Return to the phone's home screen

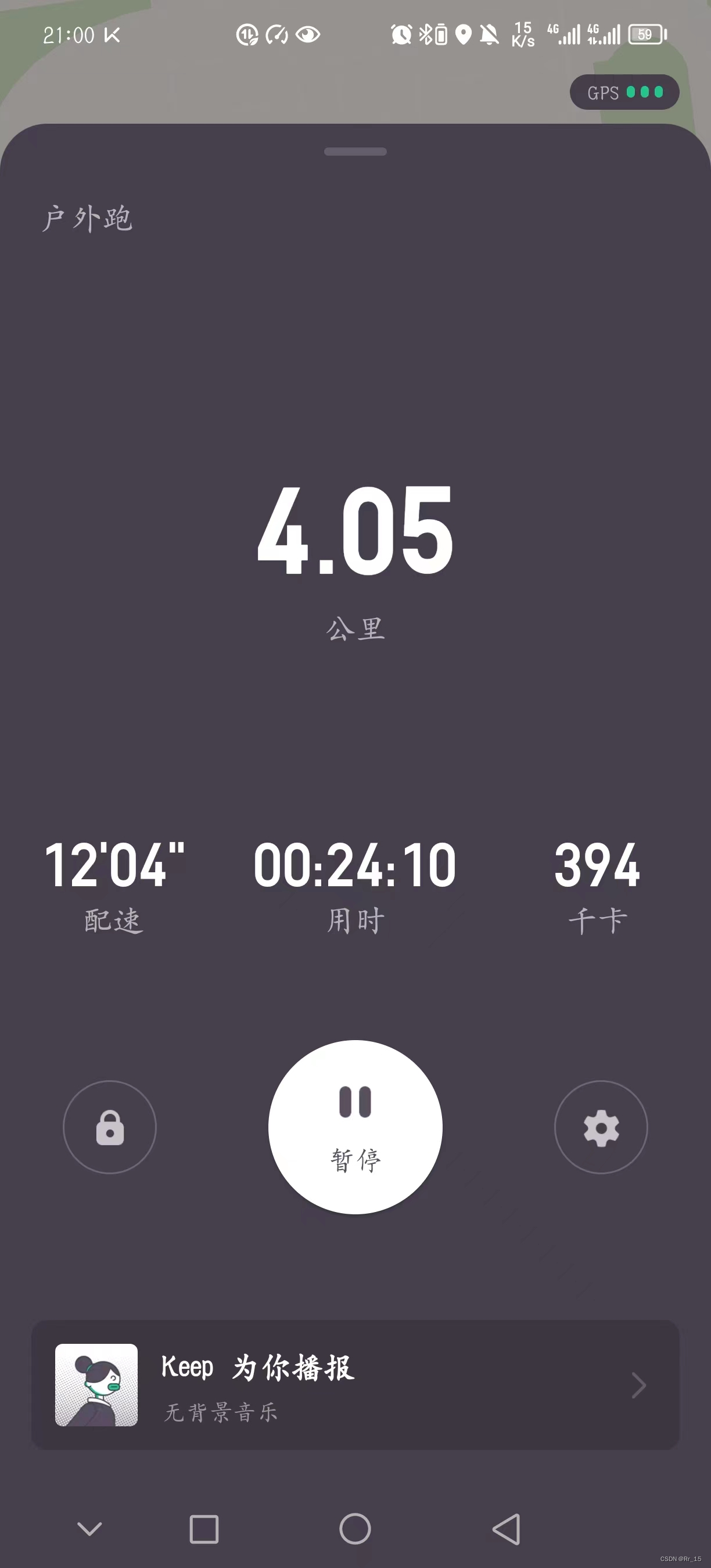[355, 1529]
